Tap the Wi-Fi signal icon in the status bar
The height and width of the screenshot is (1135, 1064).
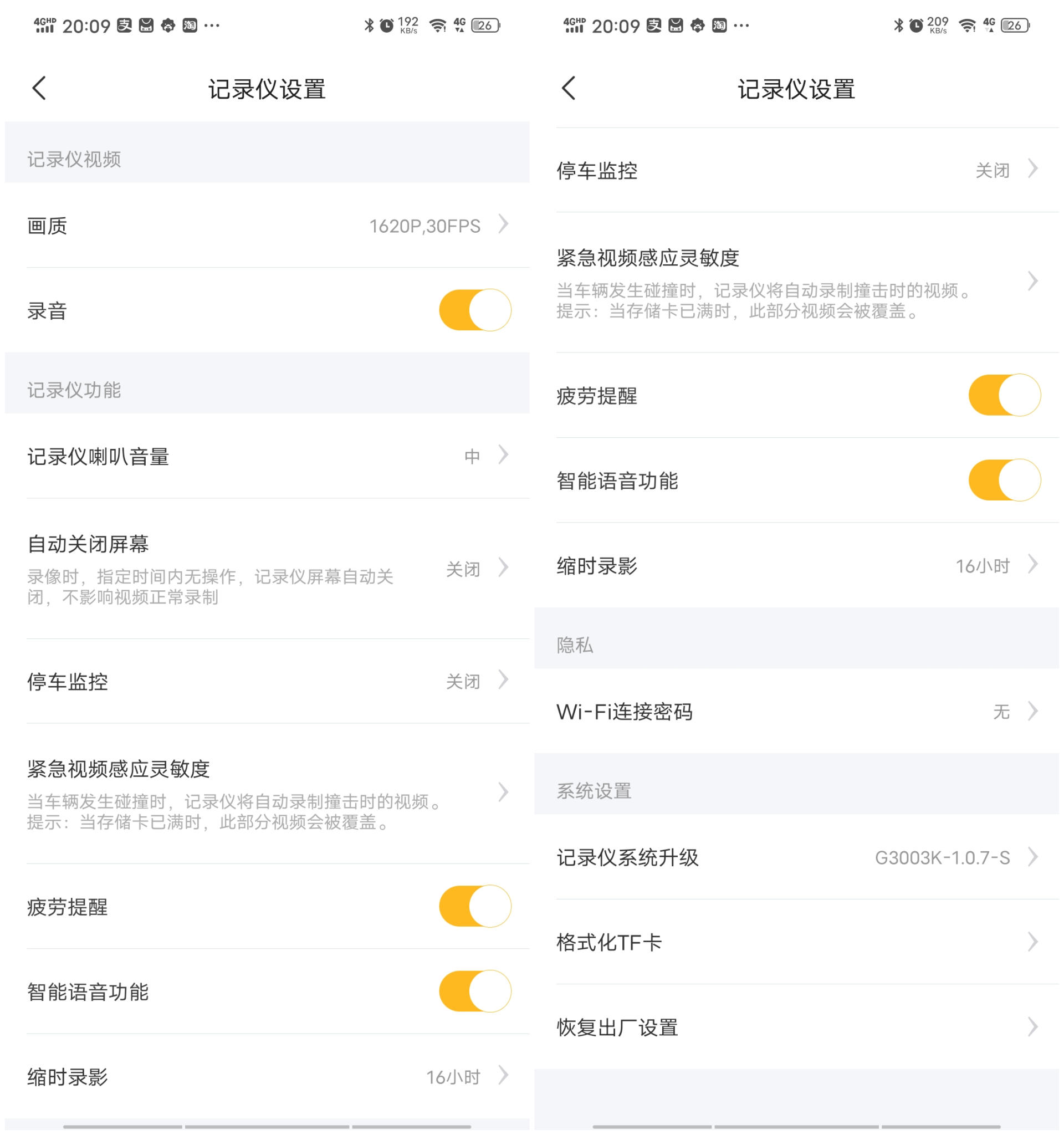(x=439, y=24)
